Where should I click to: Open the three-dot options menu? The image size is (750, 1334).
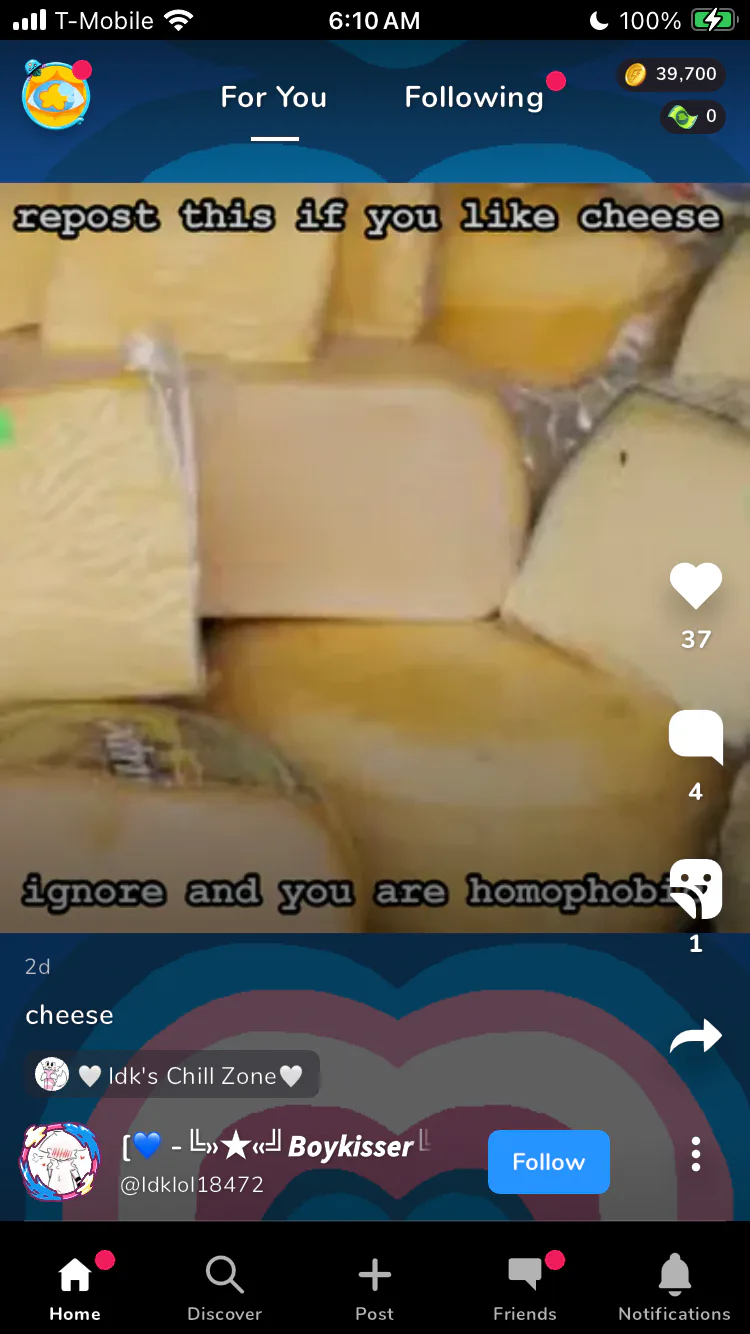point(696,1154)
